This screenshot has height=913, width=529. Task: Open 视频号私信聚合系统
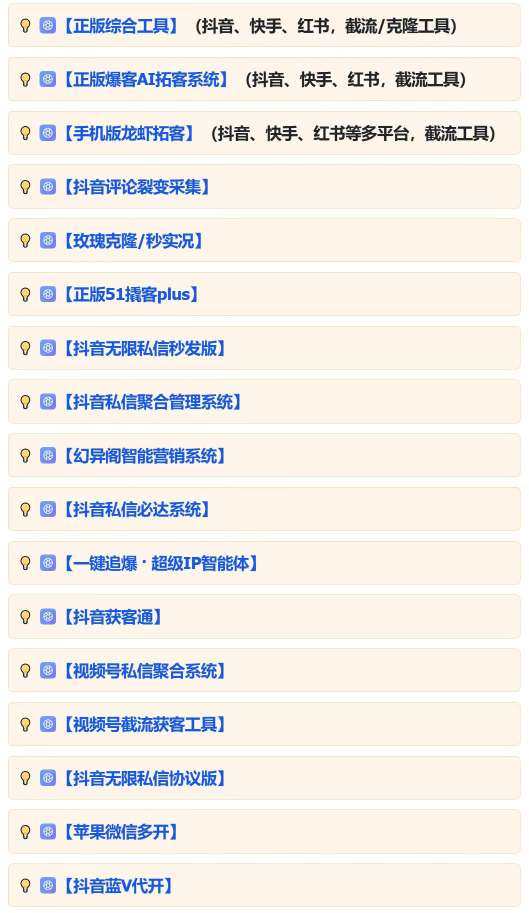[x=144, y=671]
